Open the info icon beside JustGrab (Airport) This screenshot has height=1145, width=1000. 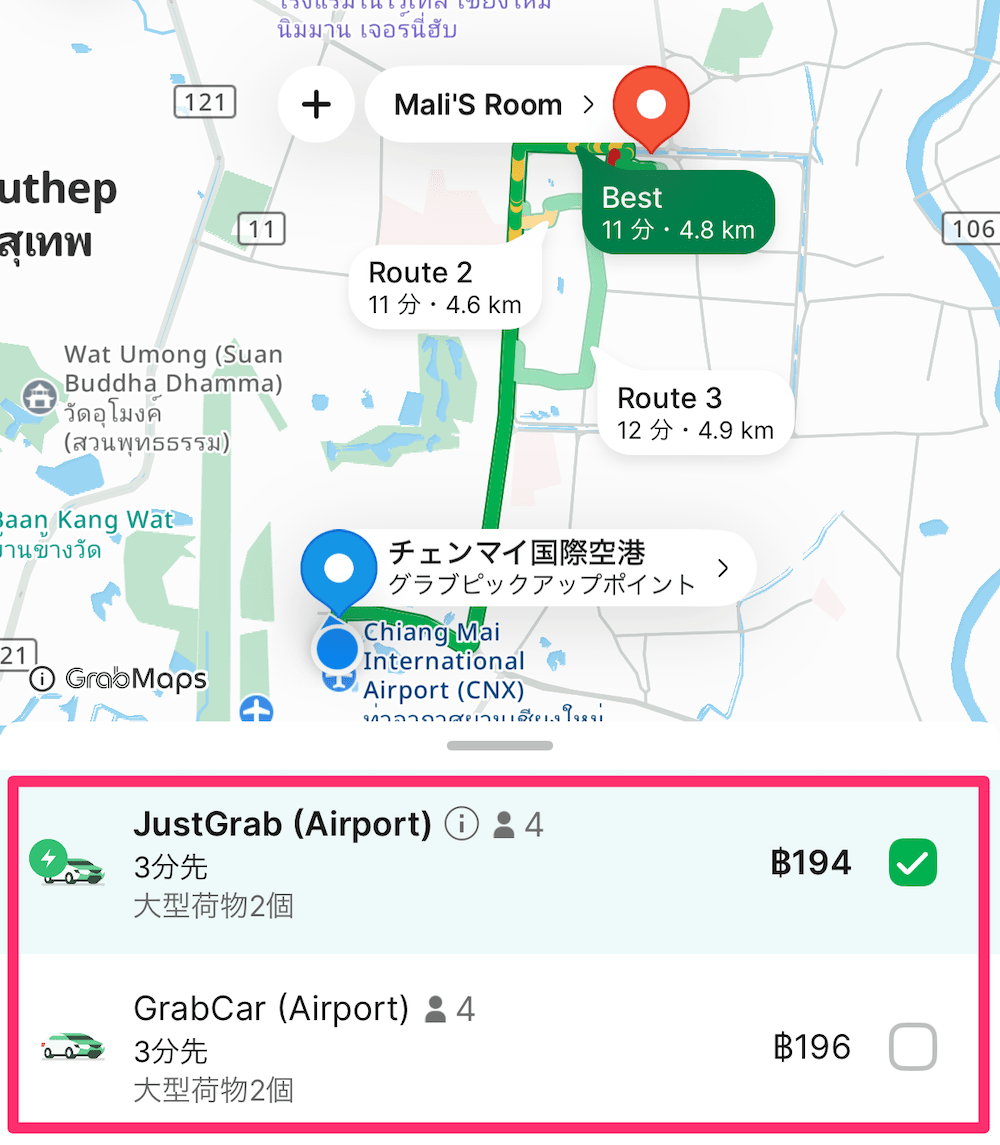(x=462, y=824)
